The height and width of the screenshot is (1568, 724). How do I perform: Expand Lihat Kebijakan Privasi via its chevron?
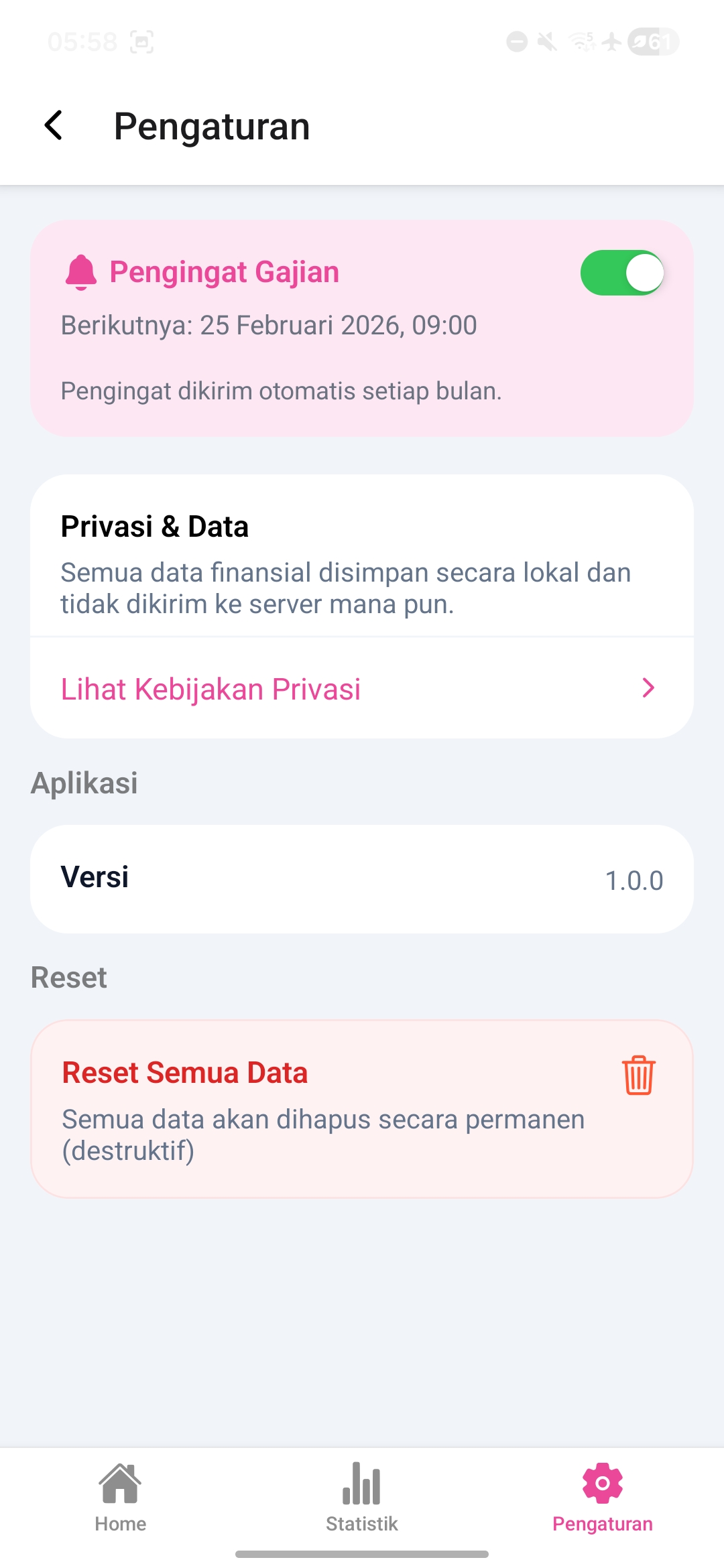pos(647,688)
